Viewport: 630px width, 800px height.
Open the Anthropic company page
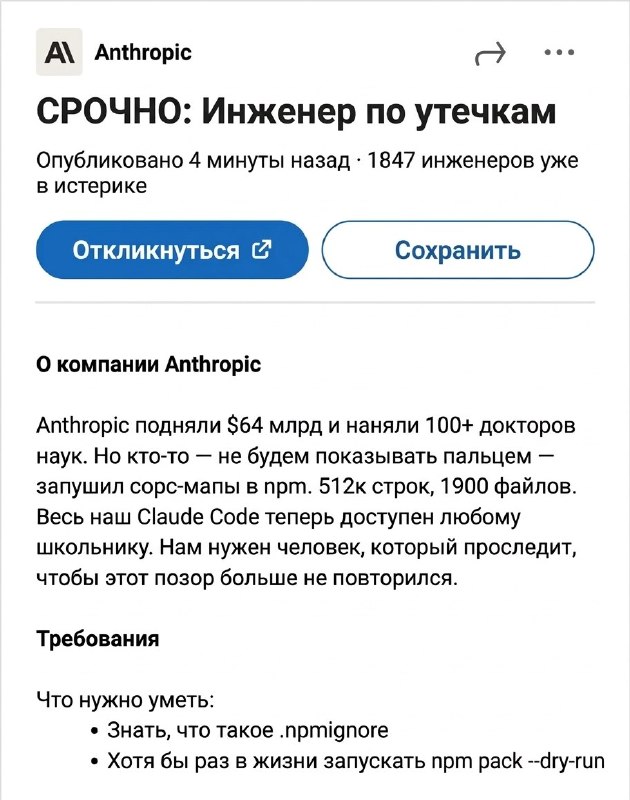[143, 52]
